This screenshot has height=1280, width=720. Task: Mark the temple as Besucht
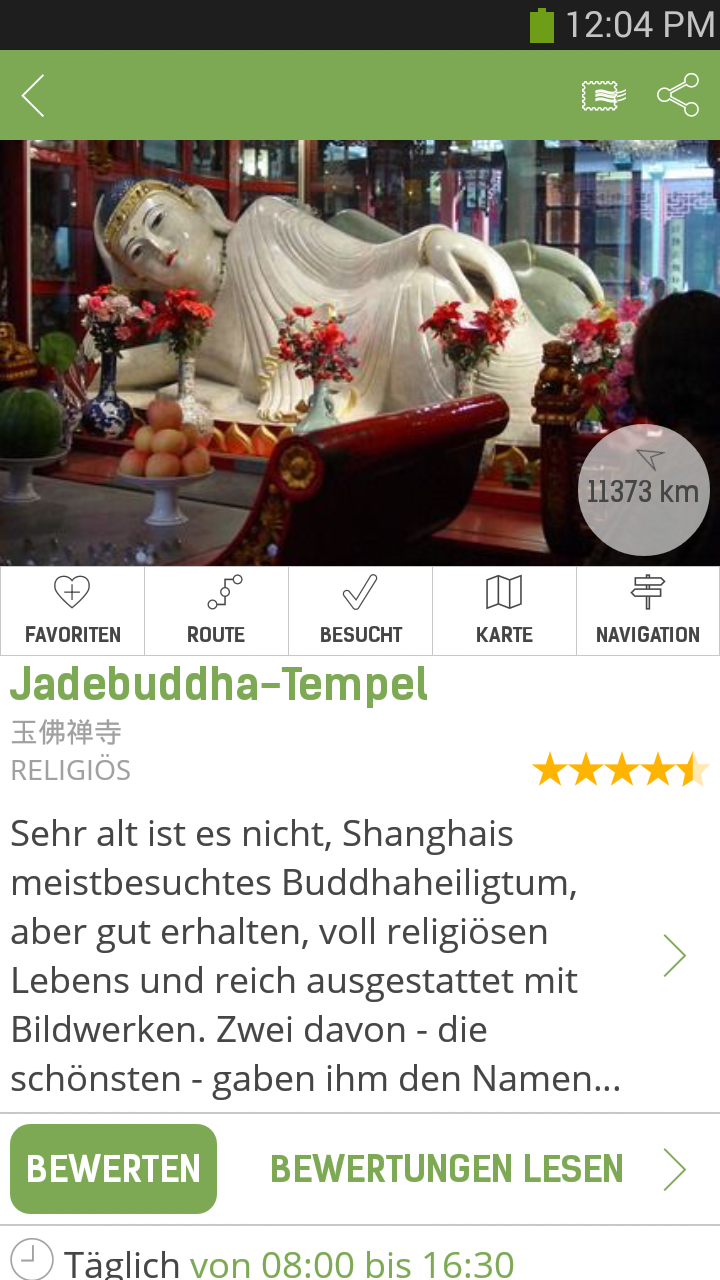[x=360, y=611]
